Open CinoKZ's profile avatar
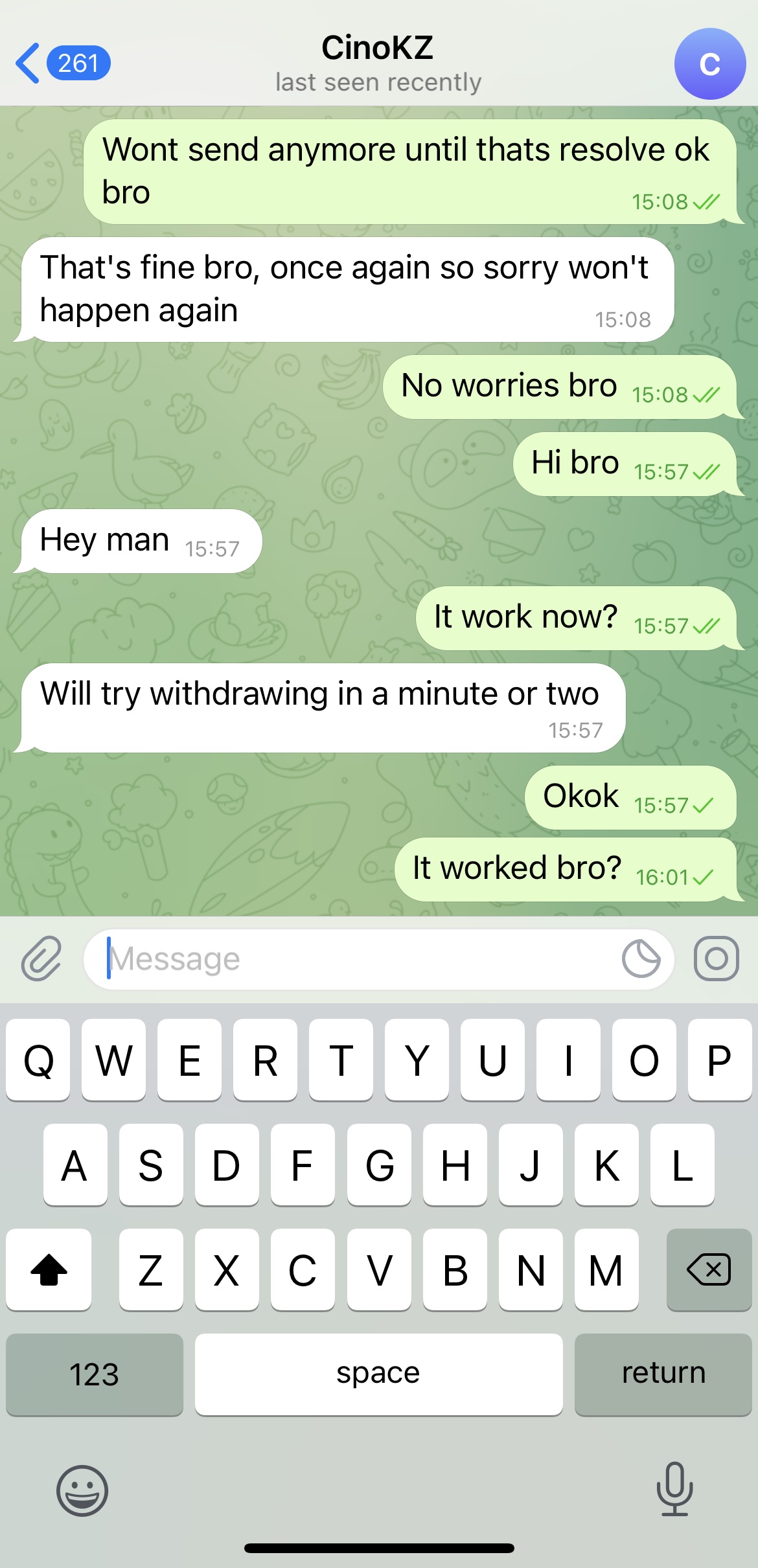 tap(709, 64)
